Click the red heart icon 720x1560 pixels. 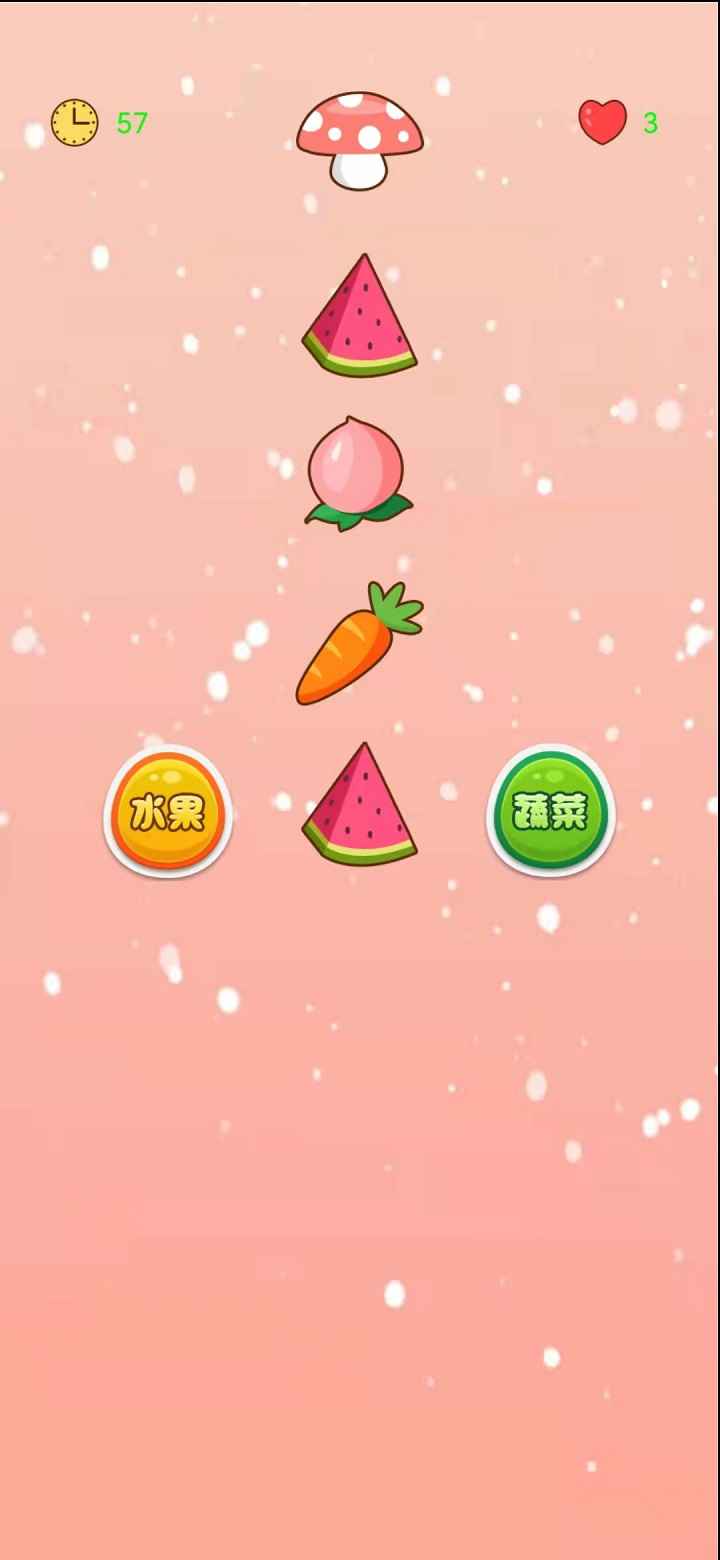603,122
